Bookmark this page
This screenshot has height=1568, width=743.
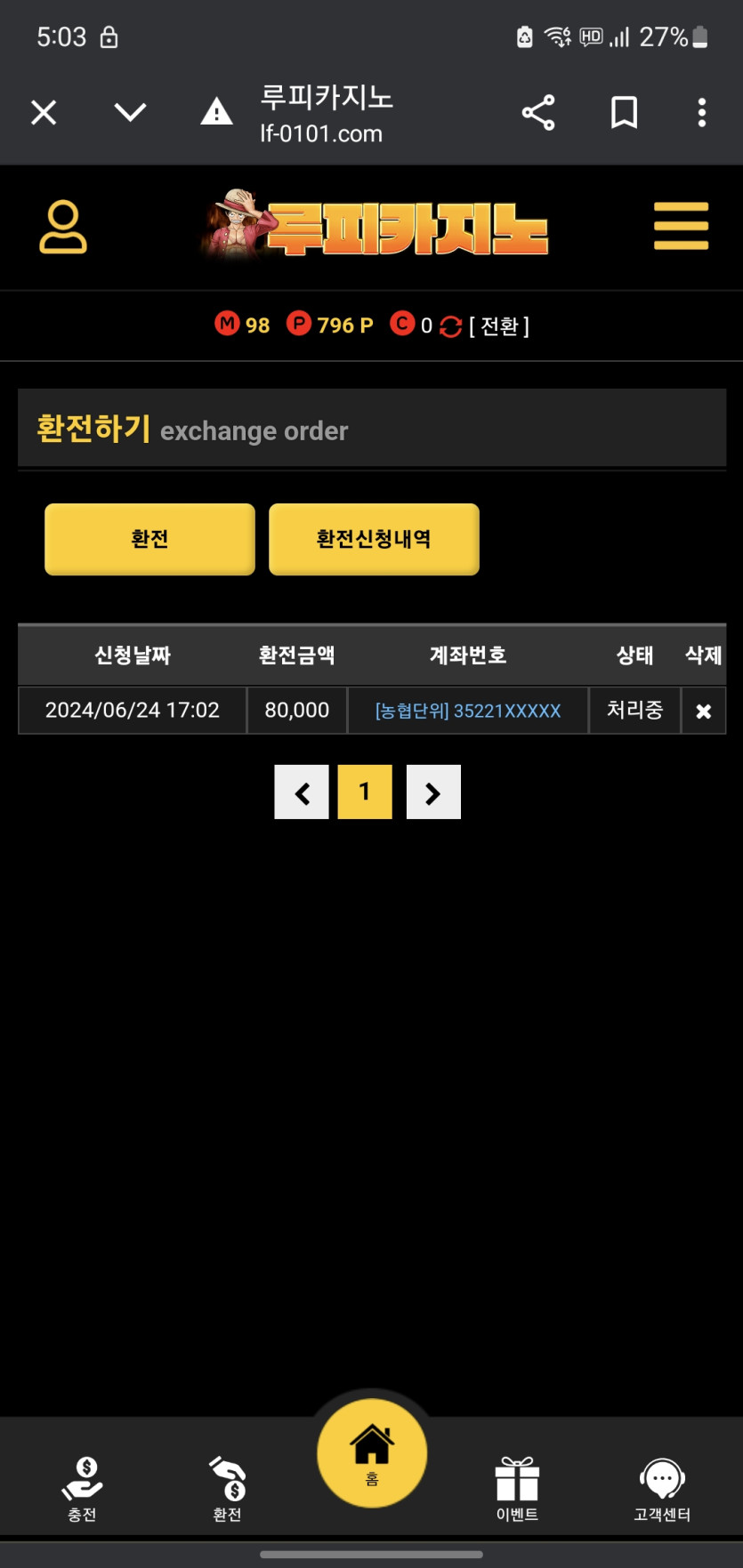[624, 113]
